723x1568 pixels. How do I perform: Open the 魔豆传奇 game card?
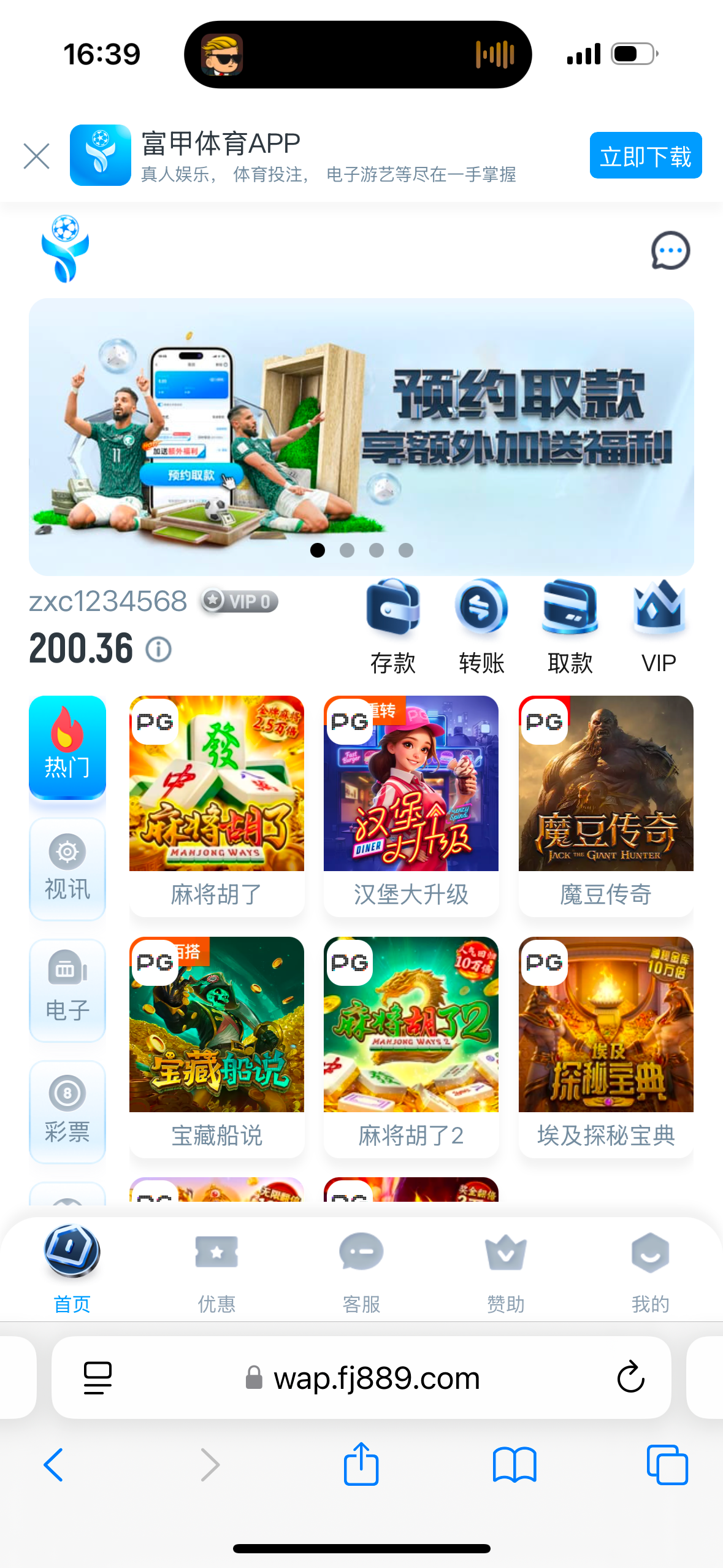[606, 804]
